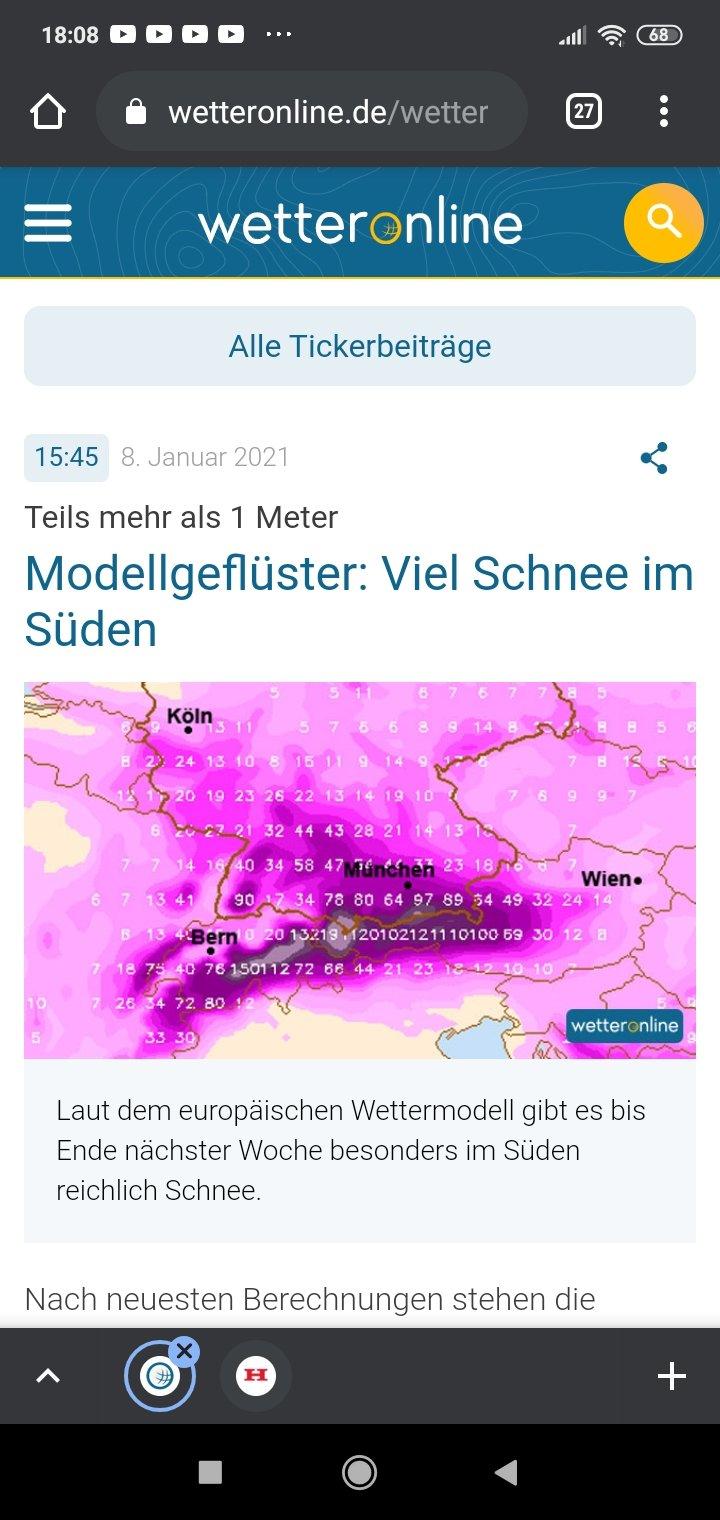This screenshot has width=720, height=1520.
Task: Open recent apps with the square button
Action: pyautogui.click(x=210, y=1472)
